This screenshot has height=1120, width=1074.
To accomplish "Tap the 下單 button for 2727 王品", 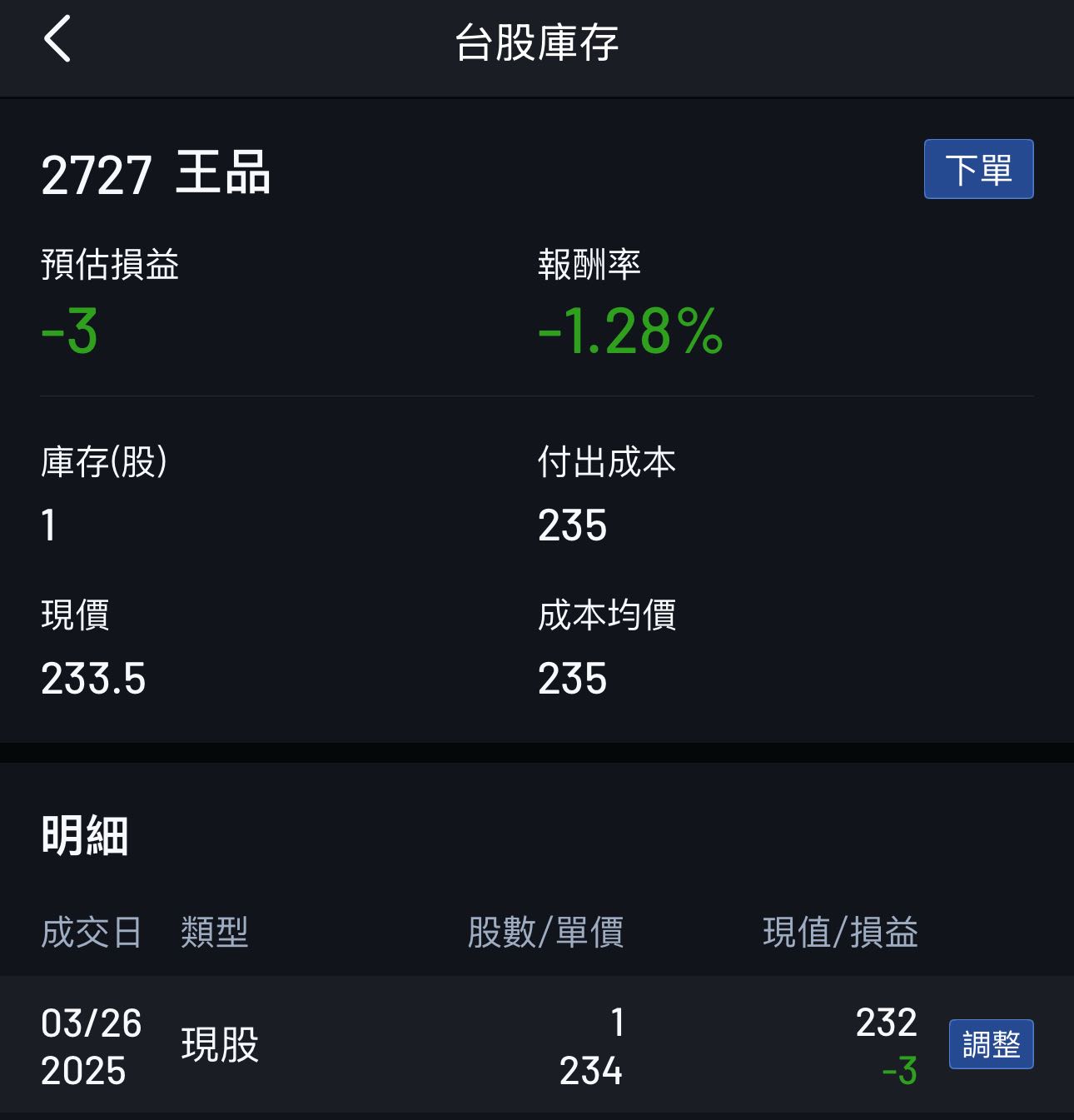I will [978, 169].
